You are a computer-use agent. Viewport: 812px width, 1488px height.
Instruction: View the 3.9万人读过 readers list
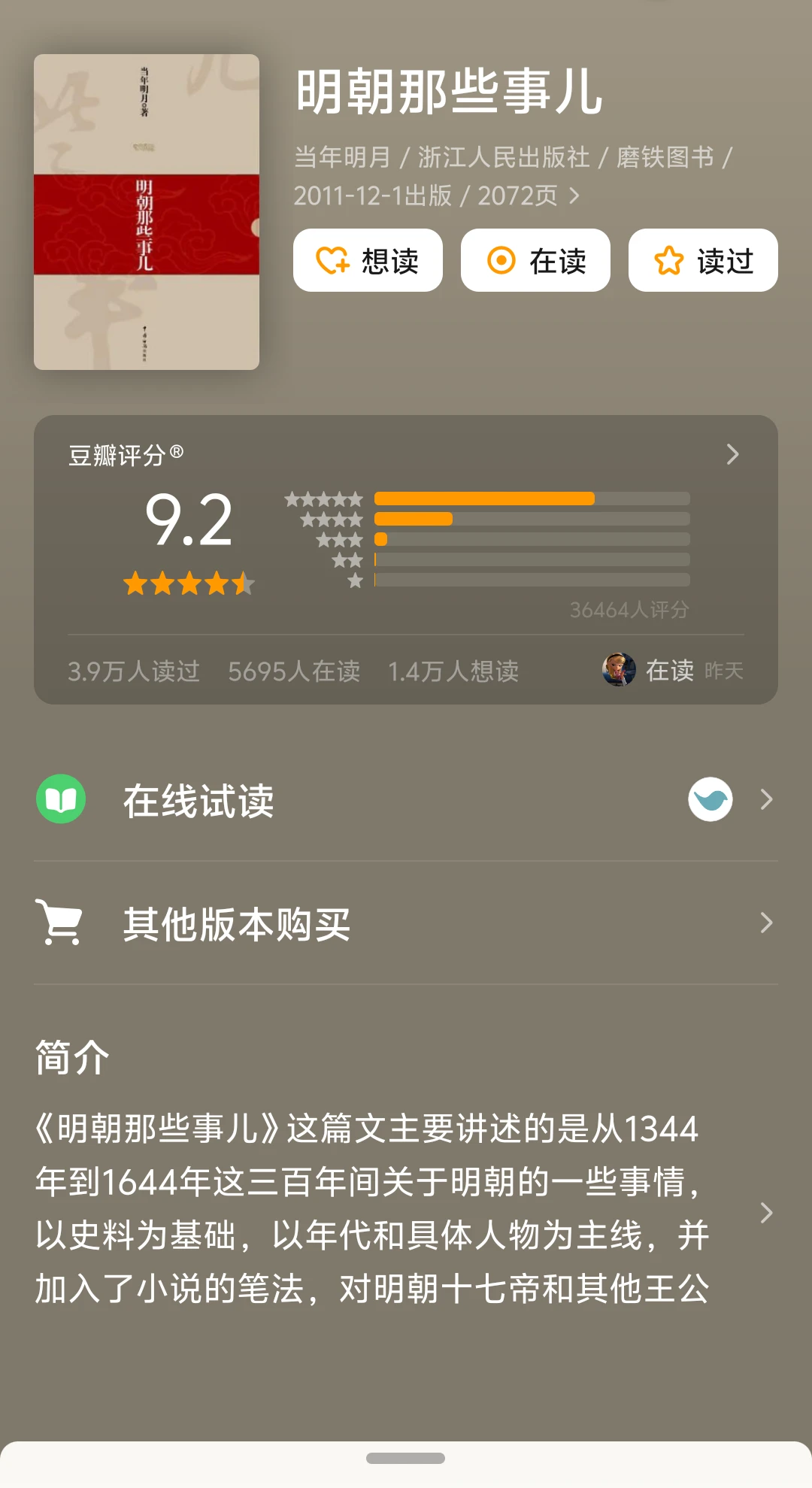(x=132, y=671)
